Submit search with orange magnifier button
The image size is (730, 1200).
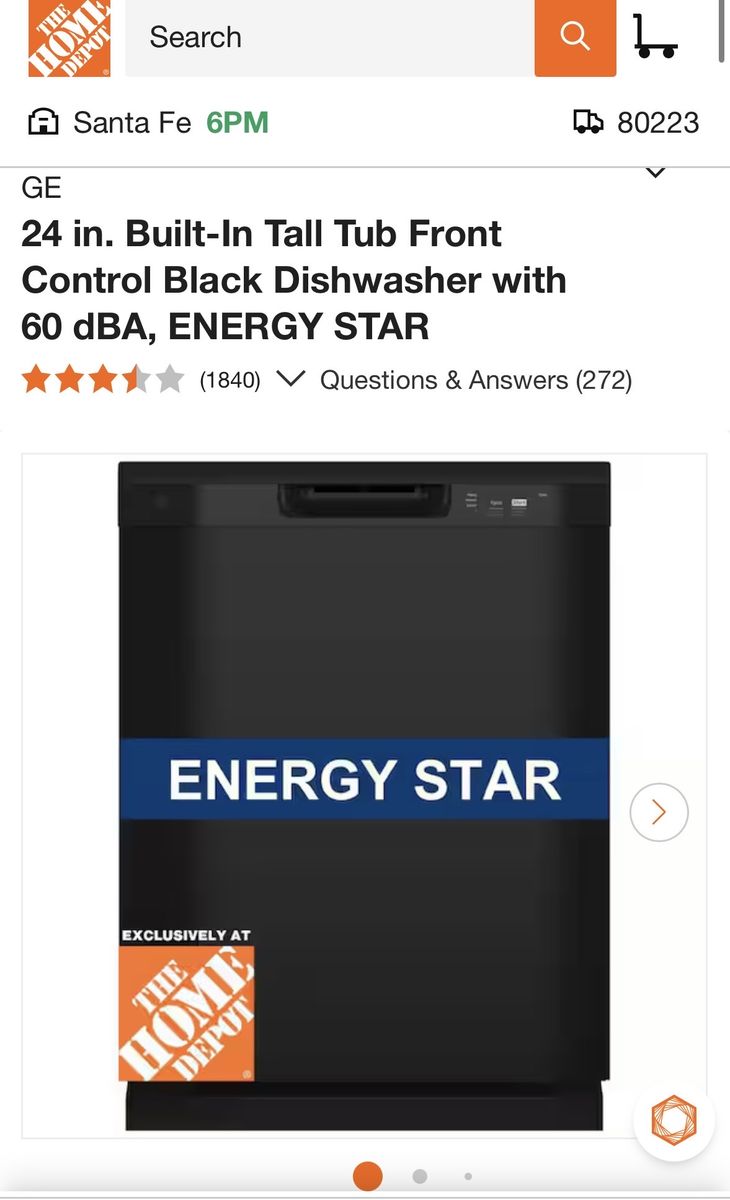(x=575, y=38)
